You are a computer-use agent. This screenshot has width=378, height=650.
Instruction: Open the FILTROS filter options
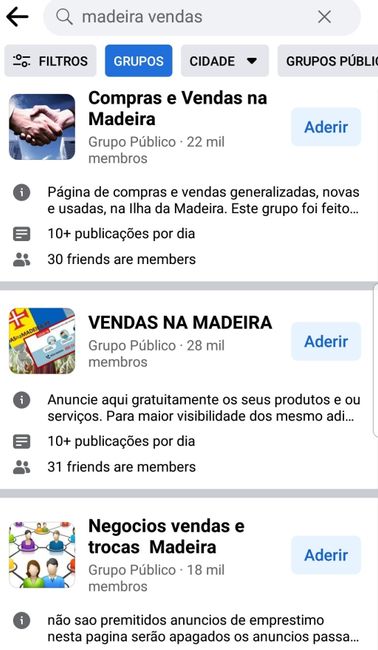coord(51,61)
